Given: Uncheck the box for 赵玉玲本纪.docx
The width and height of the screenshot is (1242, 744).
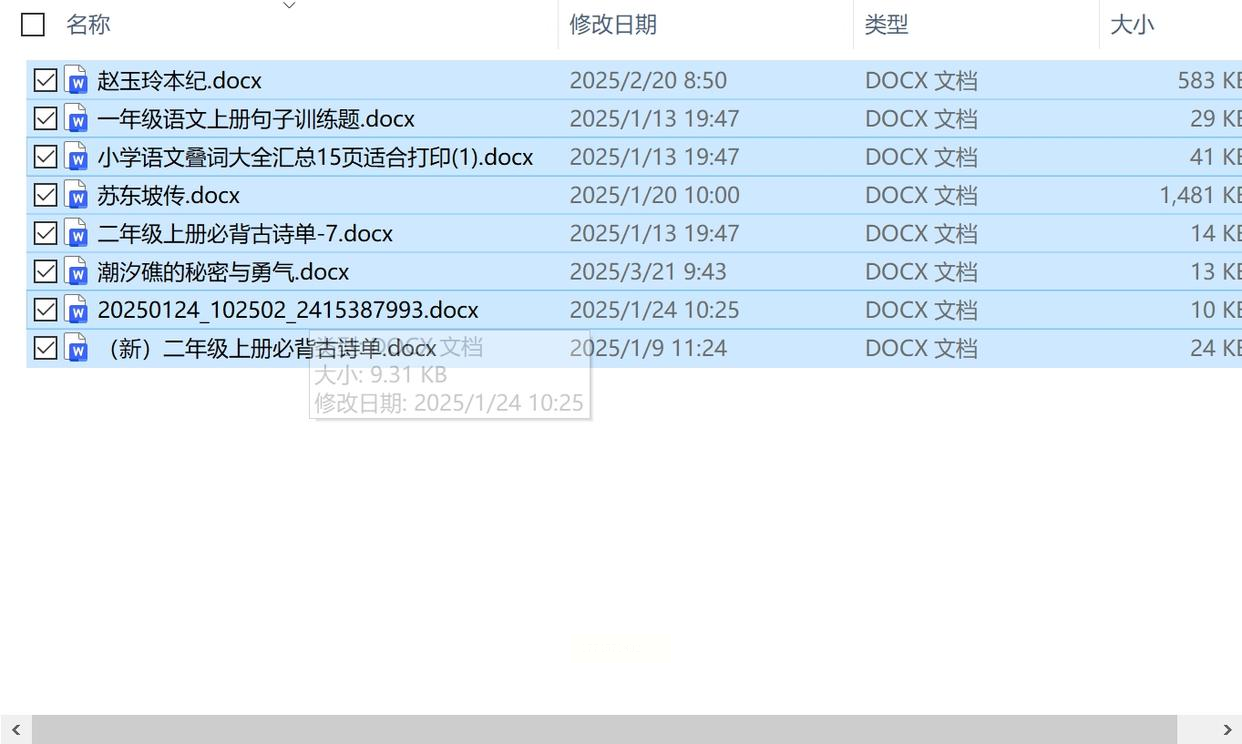Looking at the screenshot, I should coord(45,80).
